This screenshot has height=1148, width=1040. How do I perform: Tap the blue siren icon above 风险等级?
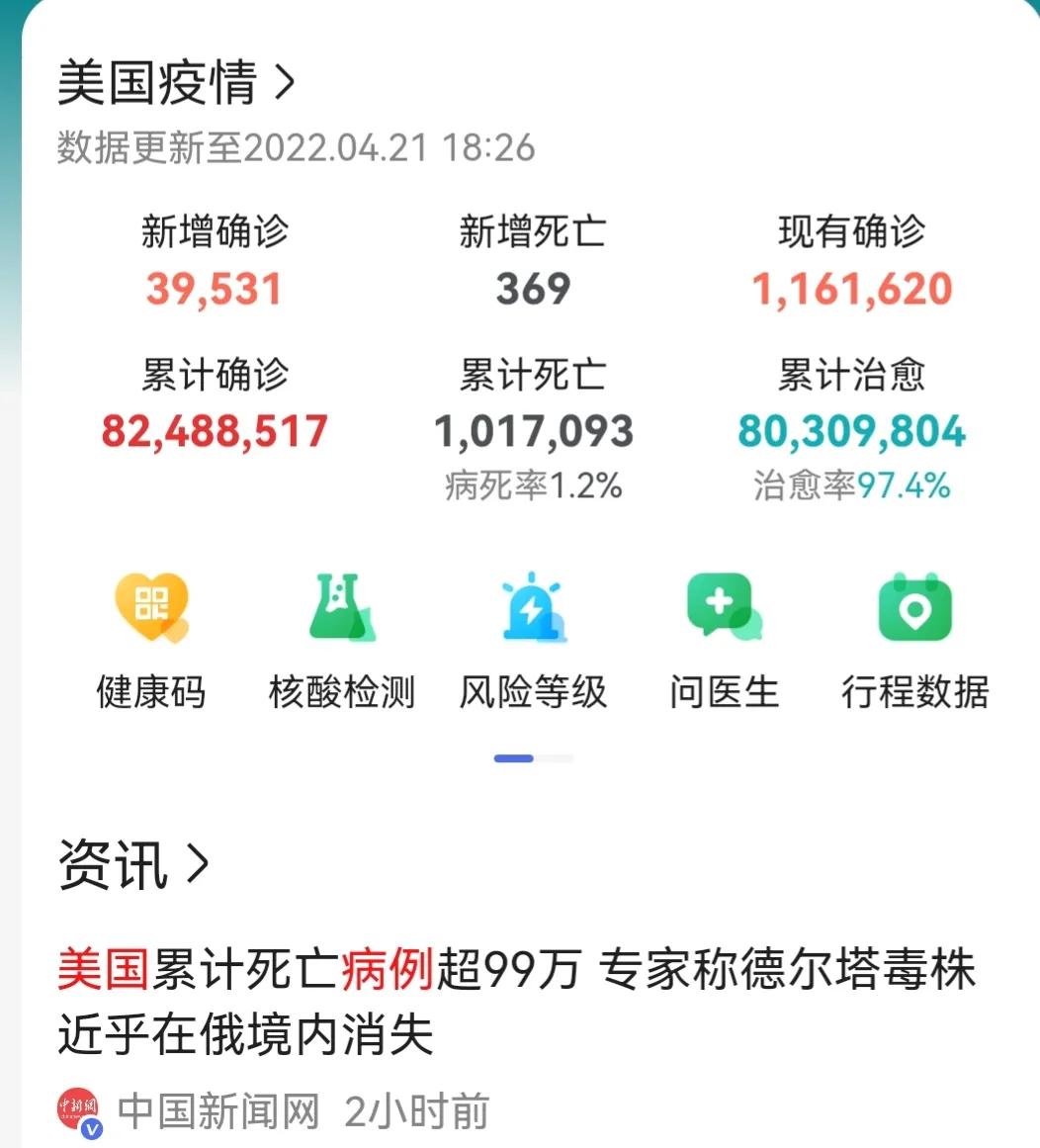(x=532, y=607)
